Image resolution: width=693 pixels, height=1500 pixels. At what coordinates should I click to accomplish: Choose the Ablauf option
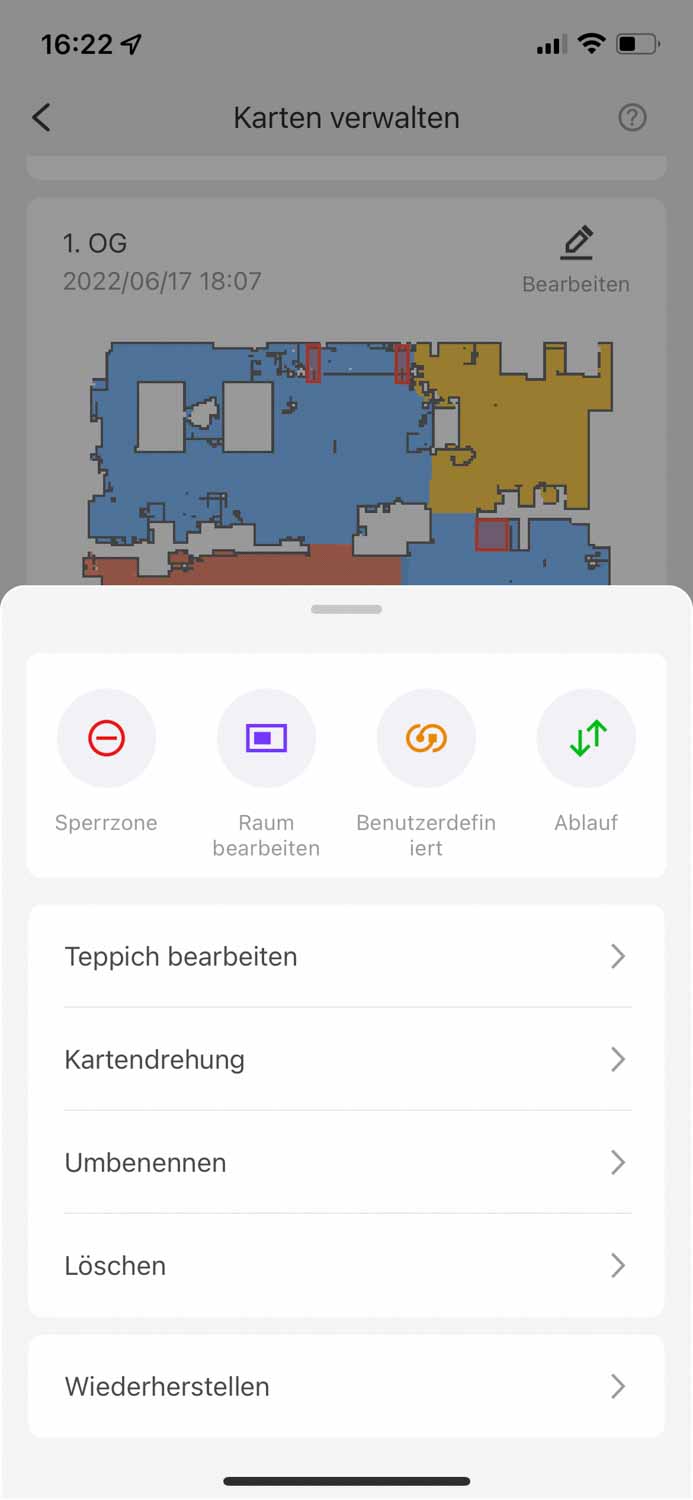coord(586,739)
